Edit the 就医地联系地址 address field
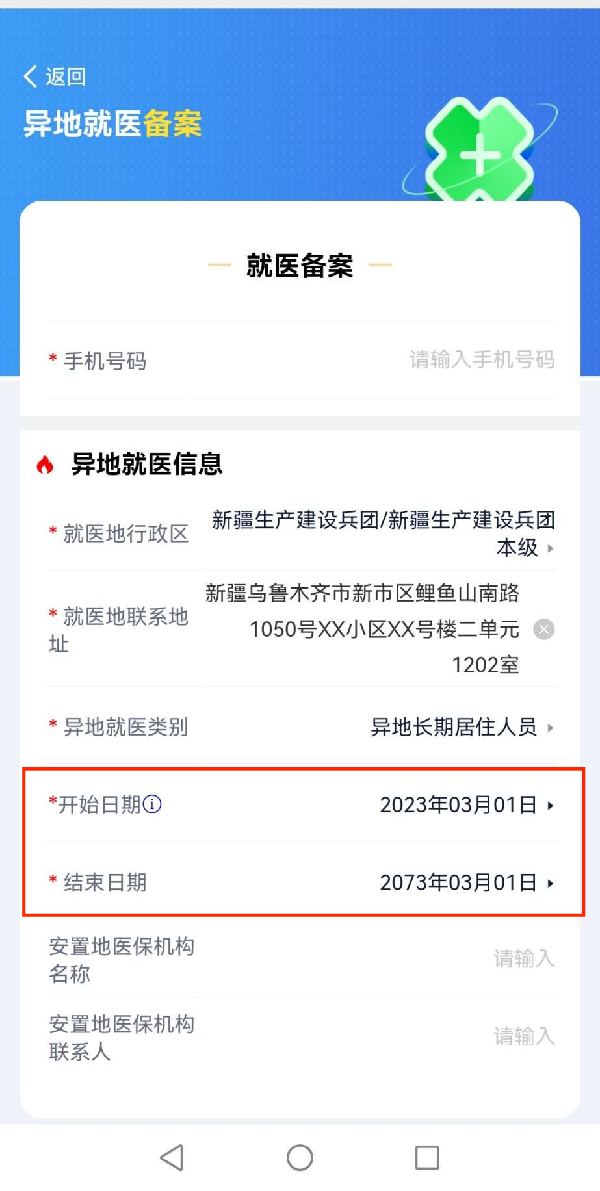The image size is (600, 1191). pyautogui.click(x=380, y=629)
